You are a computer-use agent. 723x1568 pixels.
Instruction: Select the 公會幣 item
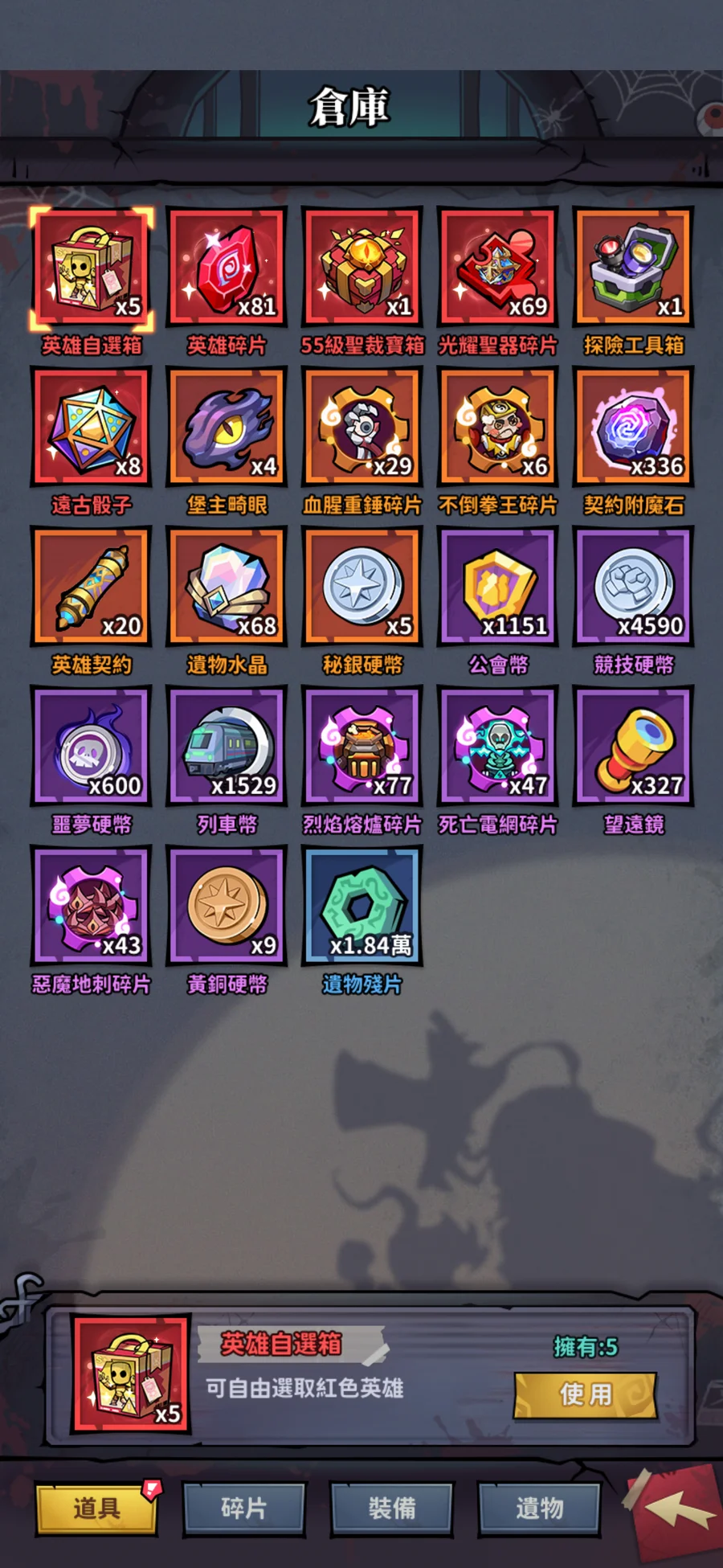(x=498, y=587)
